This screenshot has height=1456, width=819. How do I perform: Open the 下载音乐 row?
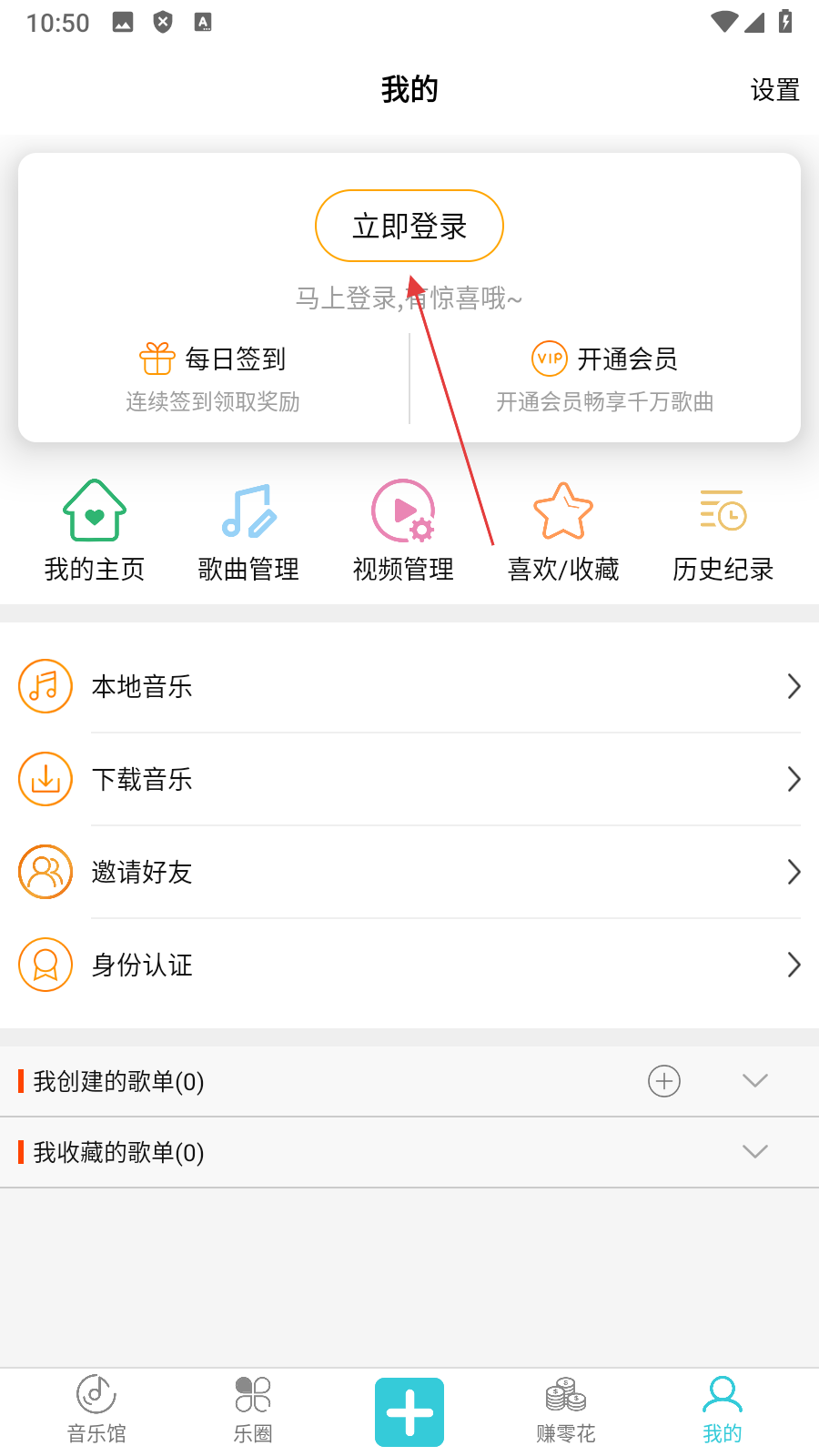tap(409, 779)
